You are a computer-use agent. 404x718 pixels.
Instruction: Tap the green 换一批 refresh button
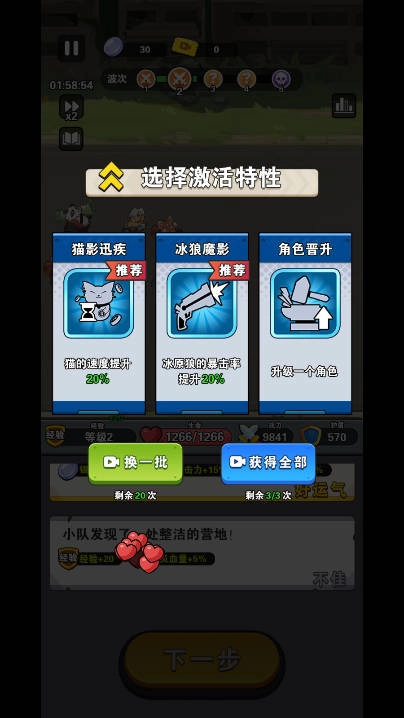(136, 463)
